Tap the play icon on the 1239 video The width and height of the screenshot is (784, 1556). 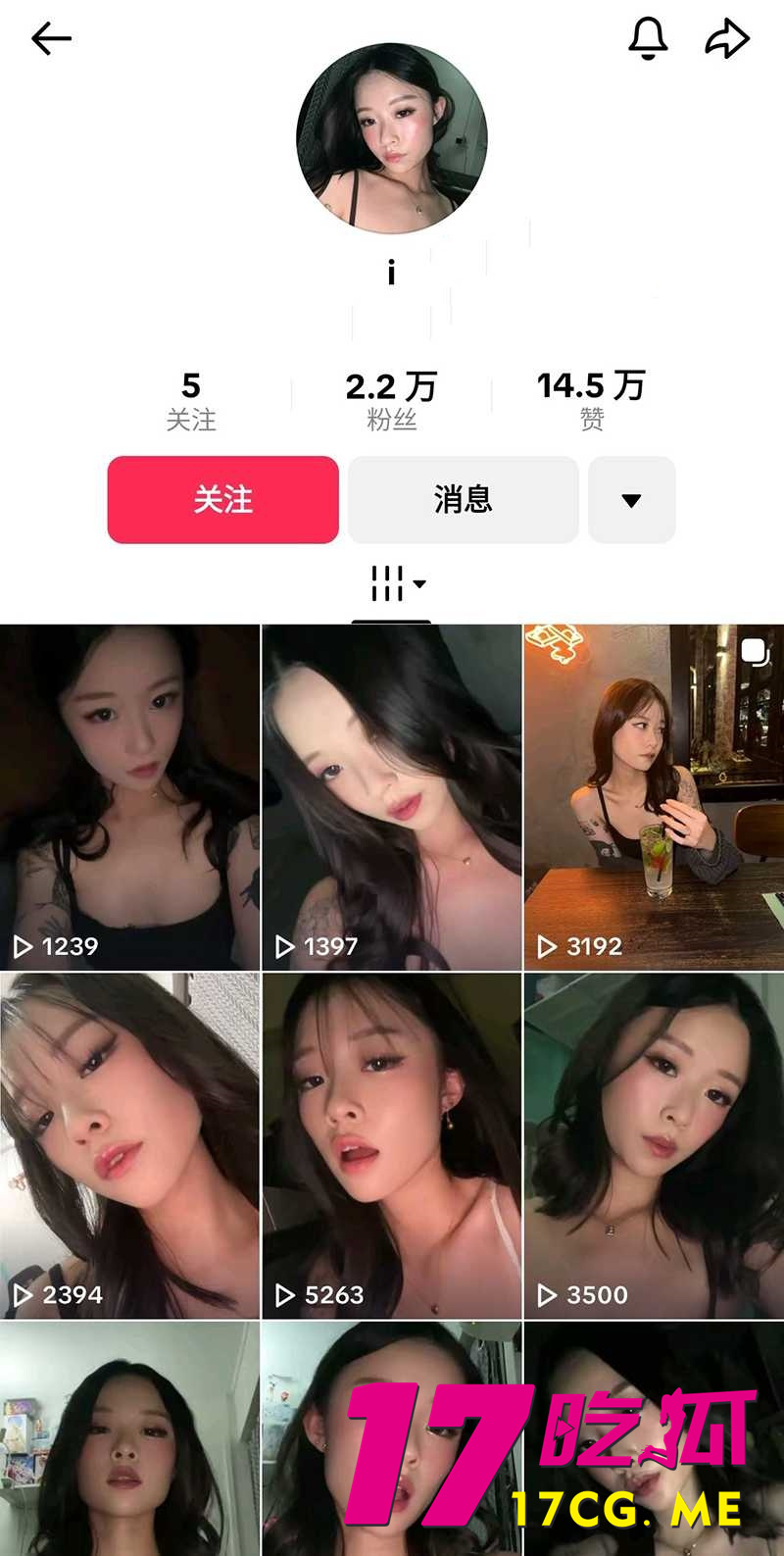tap(23, 947)
